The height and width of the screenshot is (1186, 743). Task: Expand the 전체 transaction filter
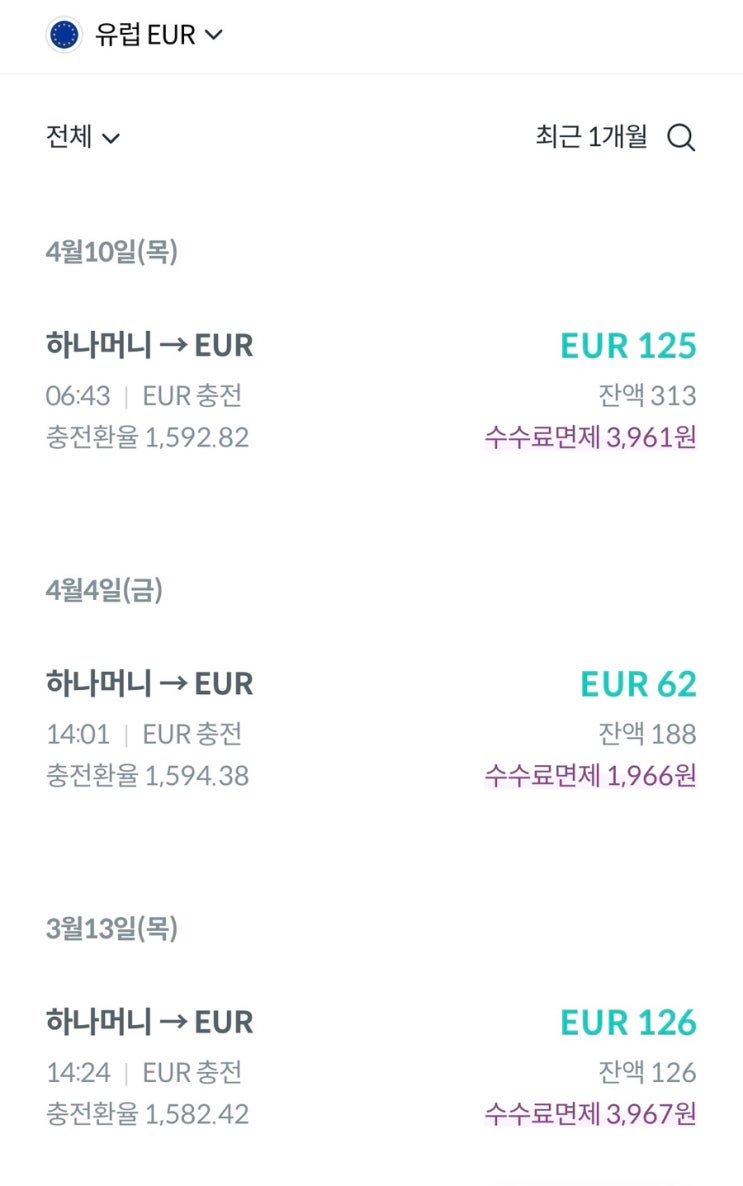[83, 137]
